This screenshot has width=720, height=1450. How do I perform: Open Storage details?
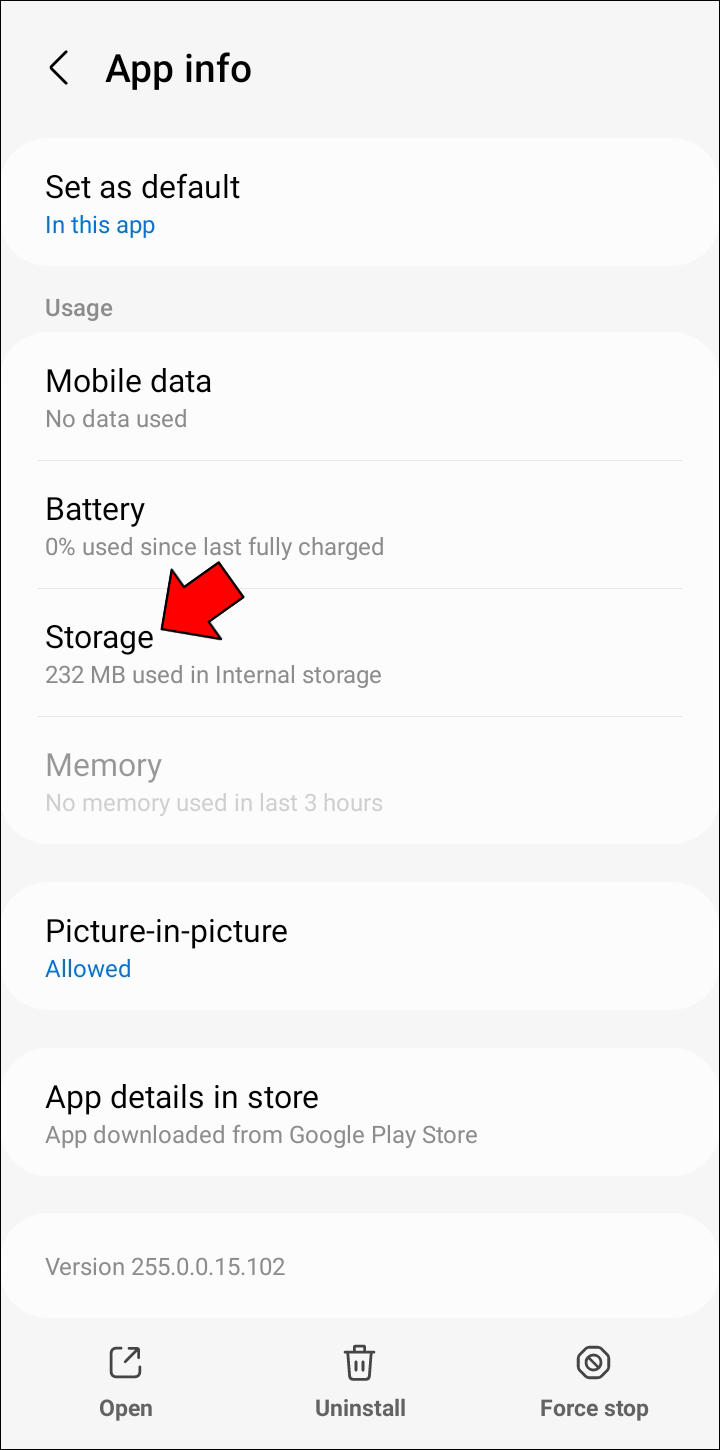[360, 654]
